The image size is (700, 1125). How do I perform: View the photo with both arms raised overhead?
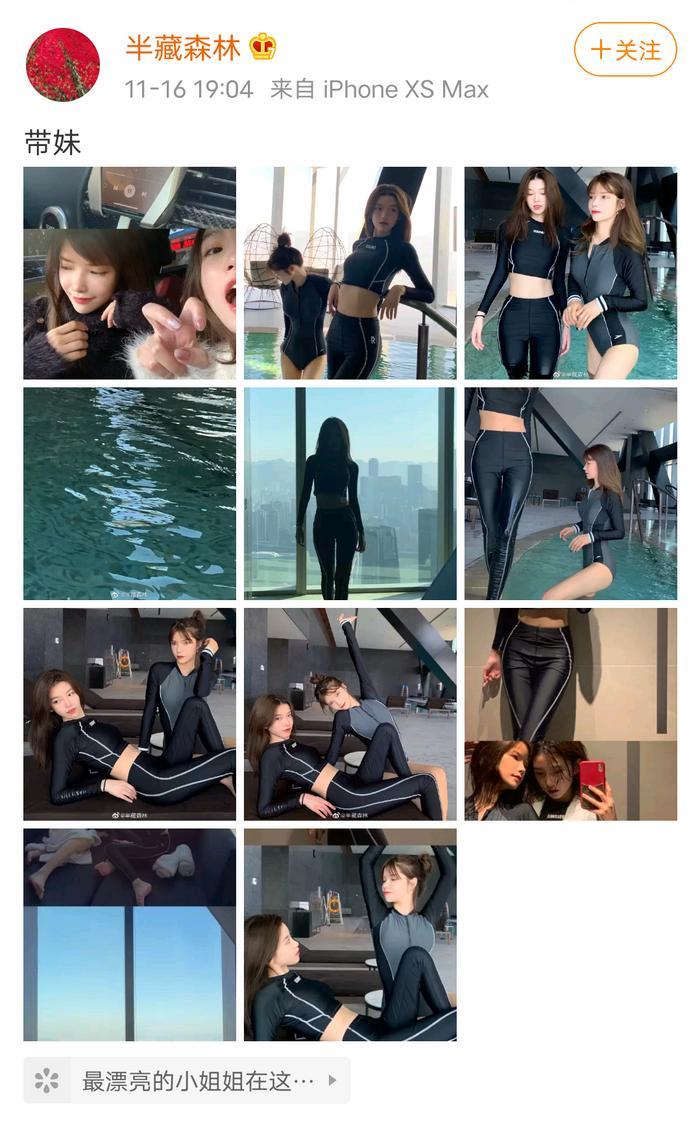350,934
